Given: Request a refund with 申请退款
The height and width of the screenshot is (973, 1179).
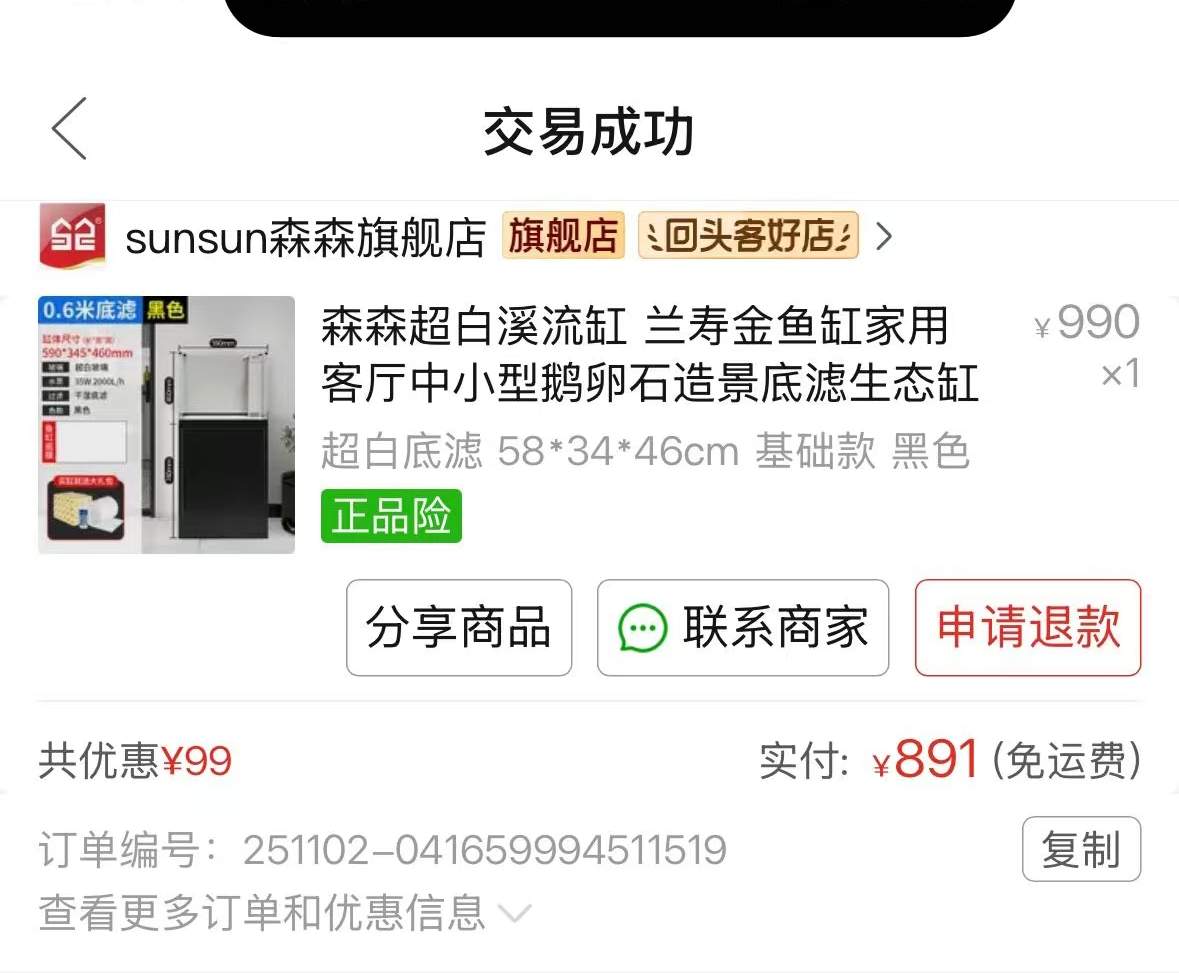Looking at the screenshot, I should 1027,628.
